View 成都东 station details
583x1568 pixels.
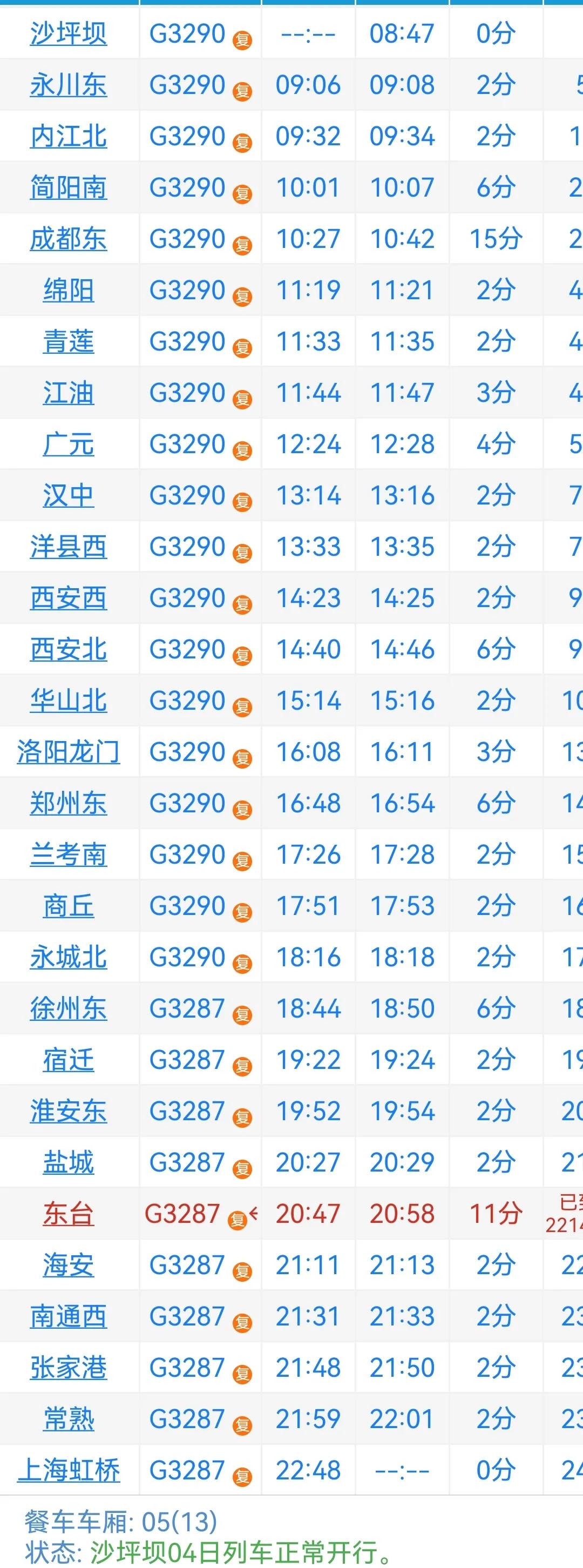tap(68, 239)
